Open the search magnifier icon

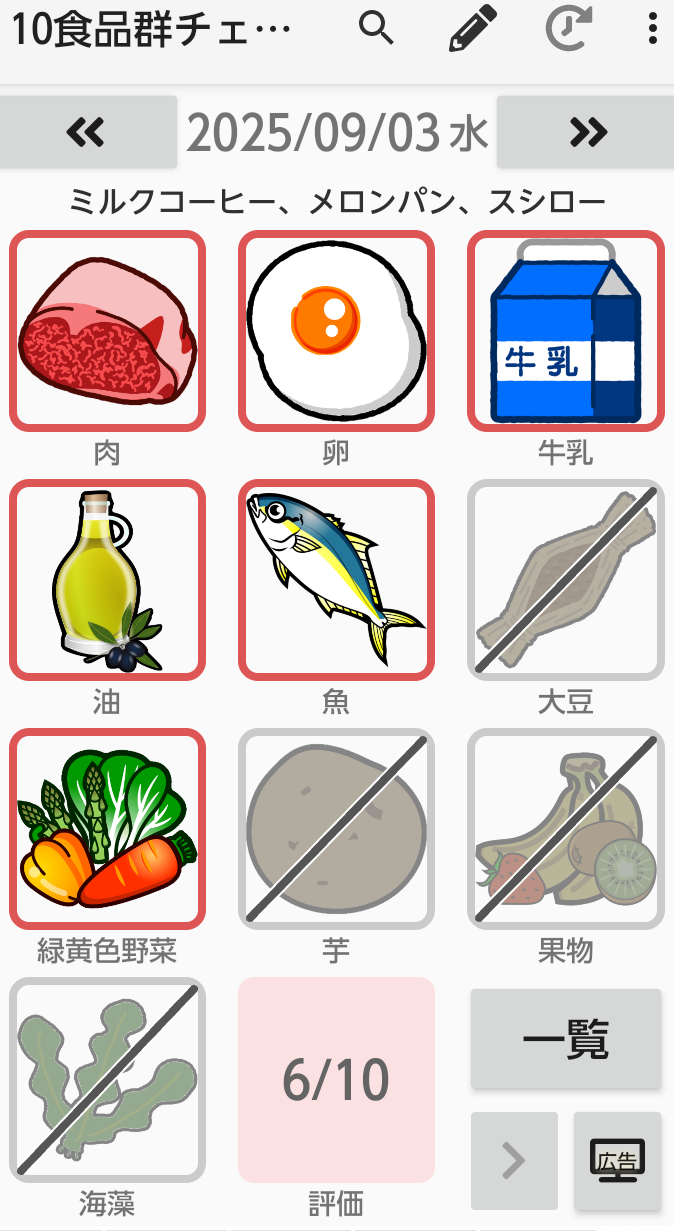pos(376,30)
